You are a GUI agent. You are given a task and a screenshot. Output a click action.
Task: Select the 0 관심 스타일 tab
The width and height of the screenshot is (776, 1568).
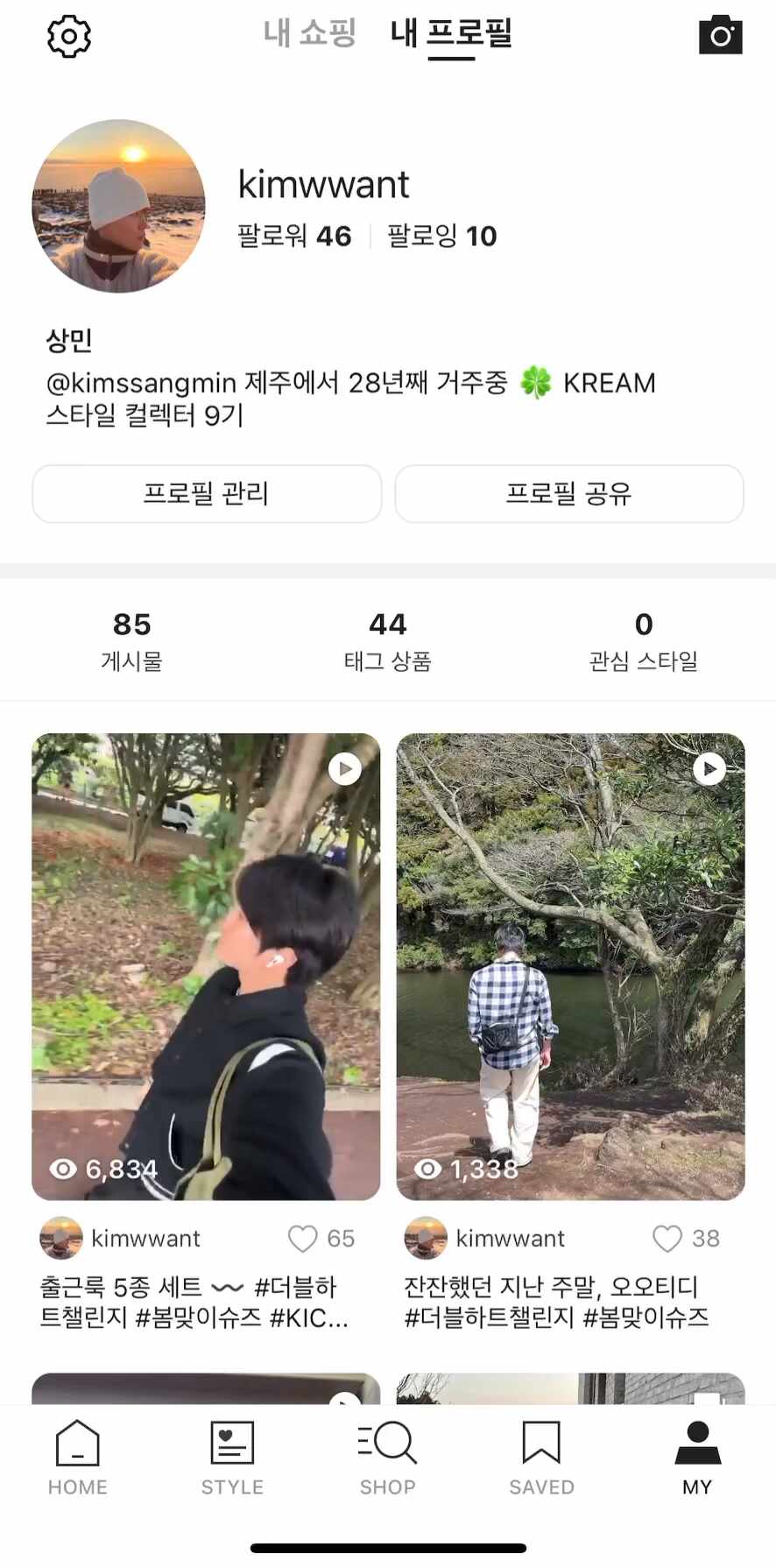[643, 640]
